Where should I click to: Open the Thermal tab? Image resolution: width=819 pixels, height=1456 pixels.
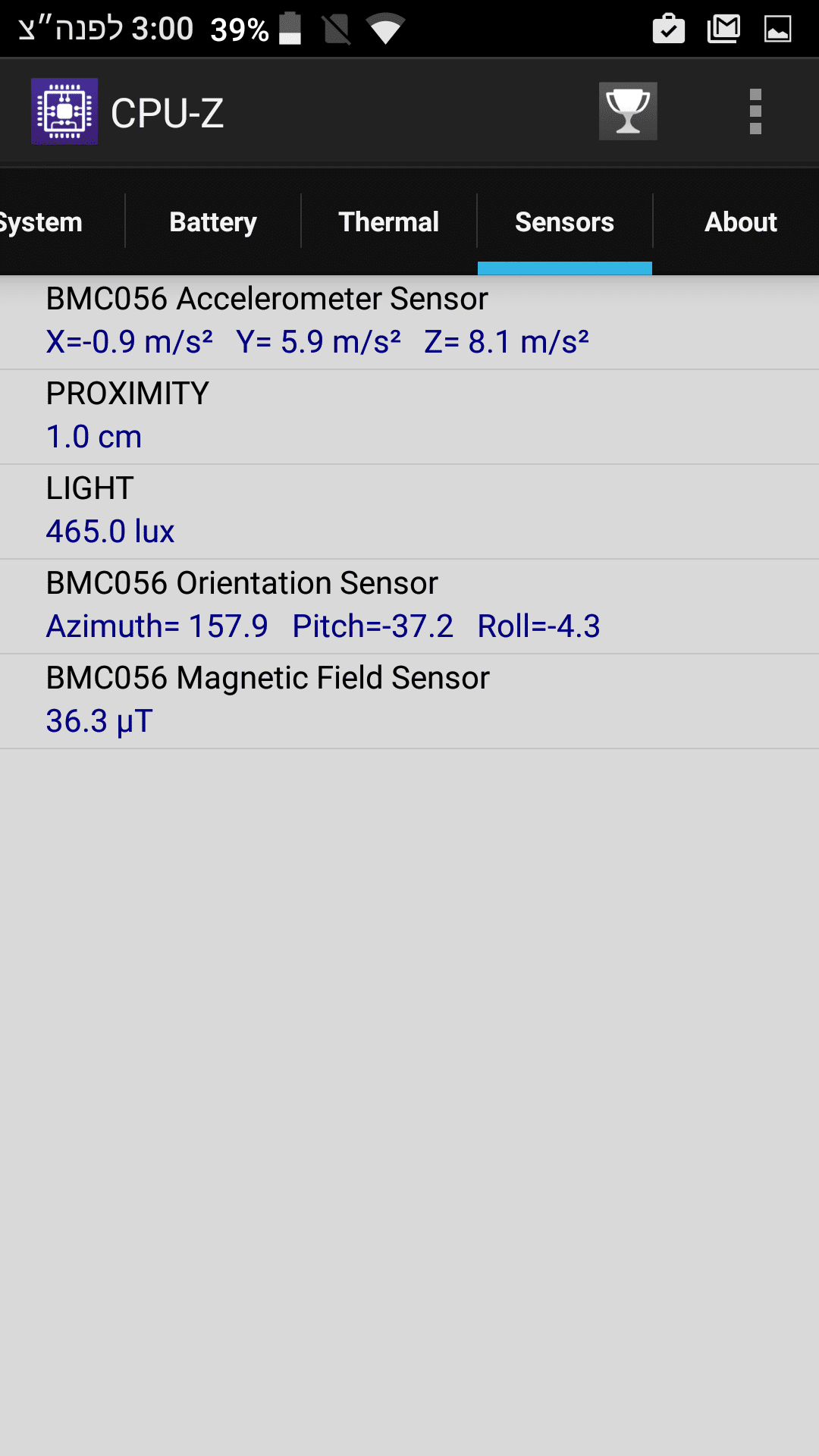click(389, 222)
